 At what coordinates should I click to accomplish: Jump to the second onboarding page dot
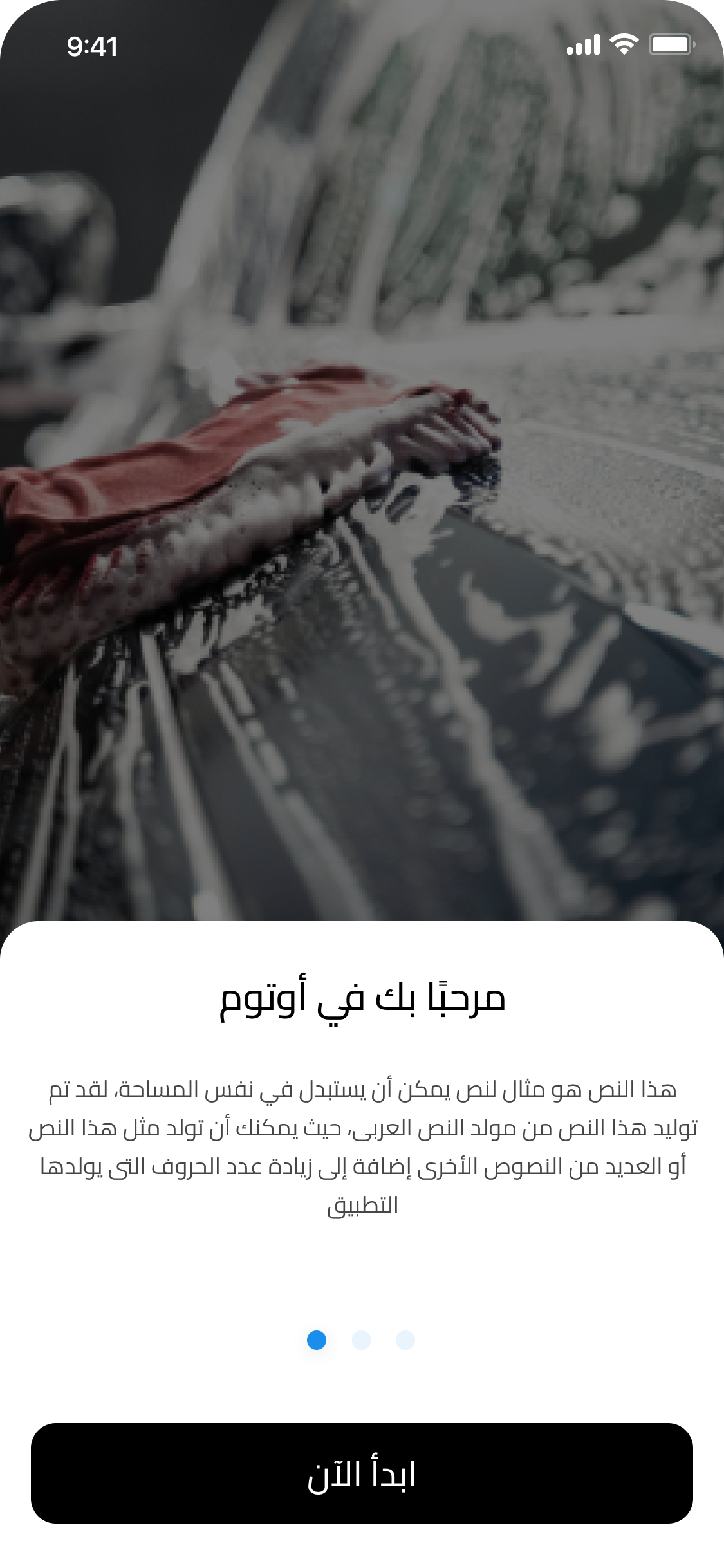(x=362, y=1340)
